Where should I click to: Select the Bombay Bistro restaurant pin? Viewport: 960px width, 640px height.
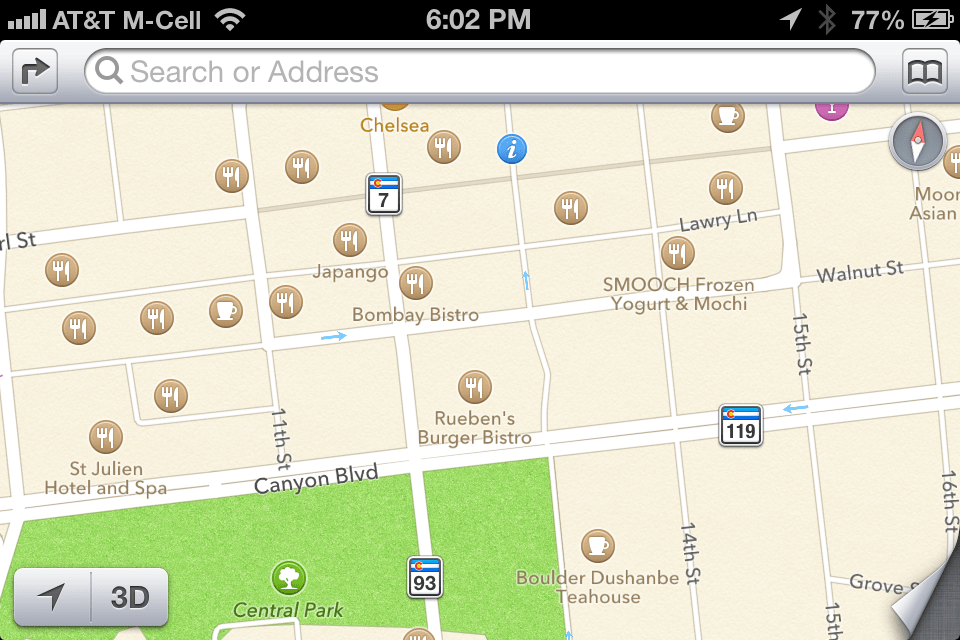tap(416, 283)
